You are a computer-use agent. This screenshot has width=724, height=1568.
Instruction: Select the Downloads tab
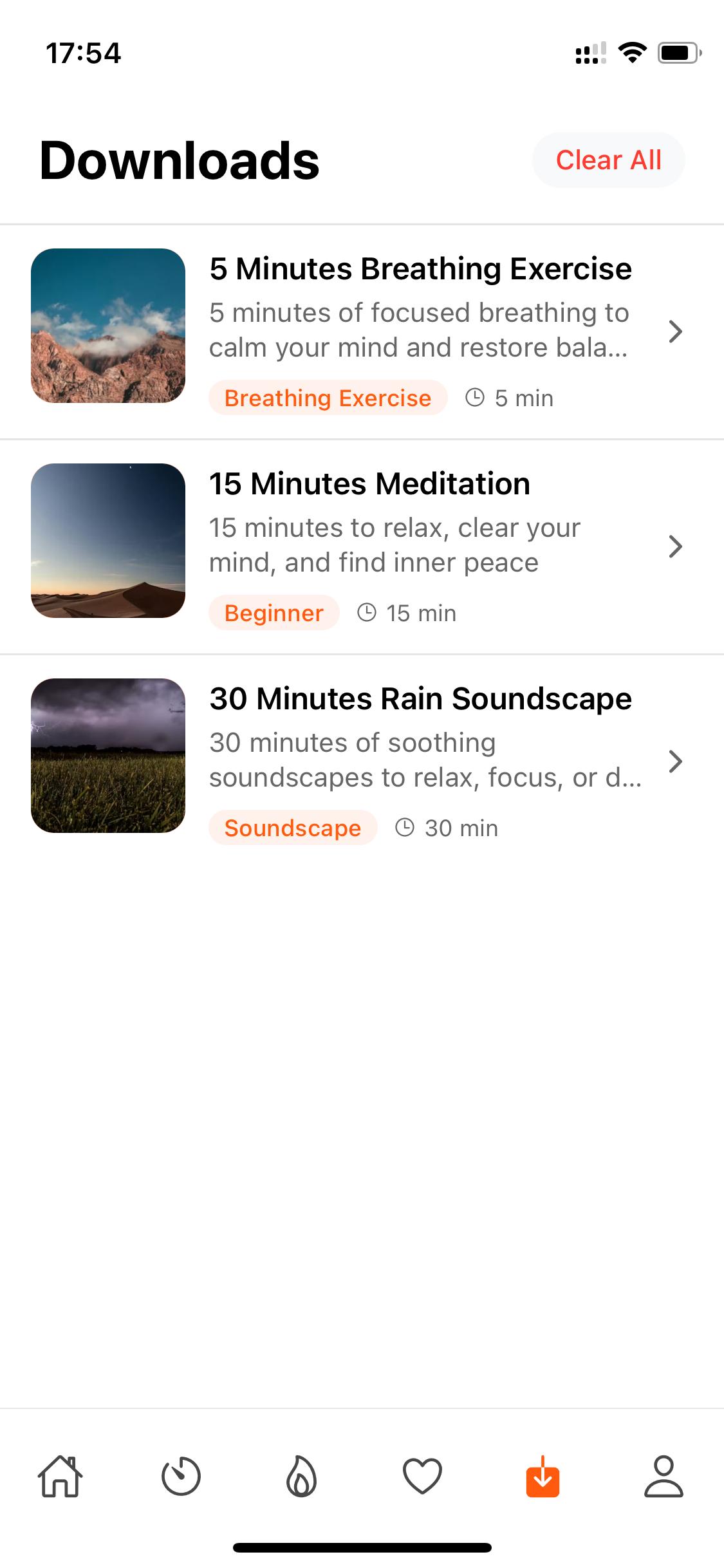tap(543, 1476)
